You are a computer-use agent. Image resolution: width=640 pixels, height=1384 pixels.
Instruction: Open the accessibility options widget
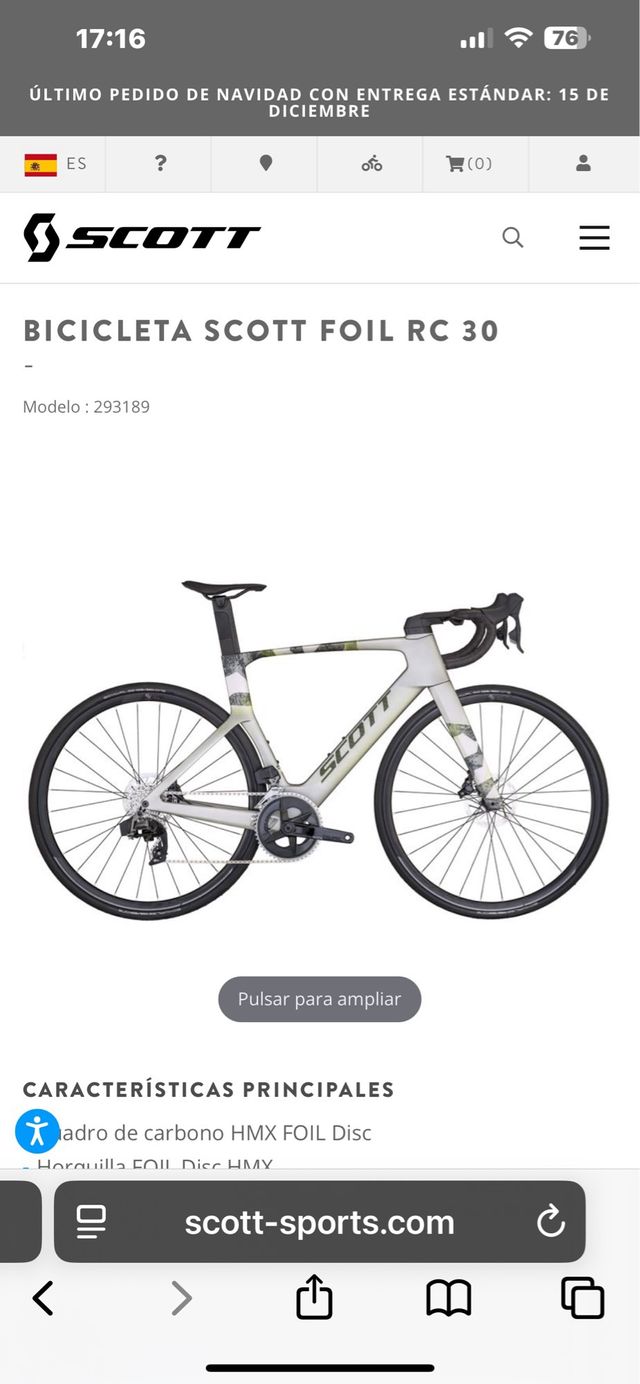tap(37, 1131)
